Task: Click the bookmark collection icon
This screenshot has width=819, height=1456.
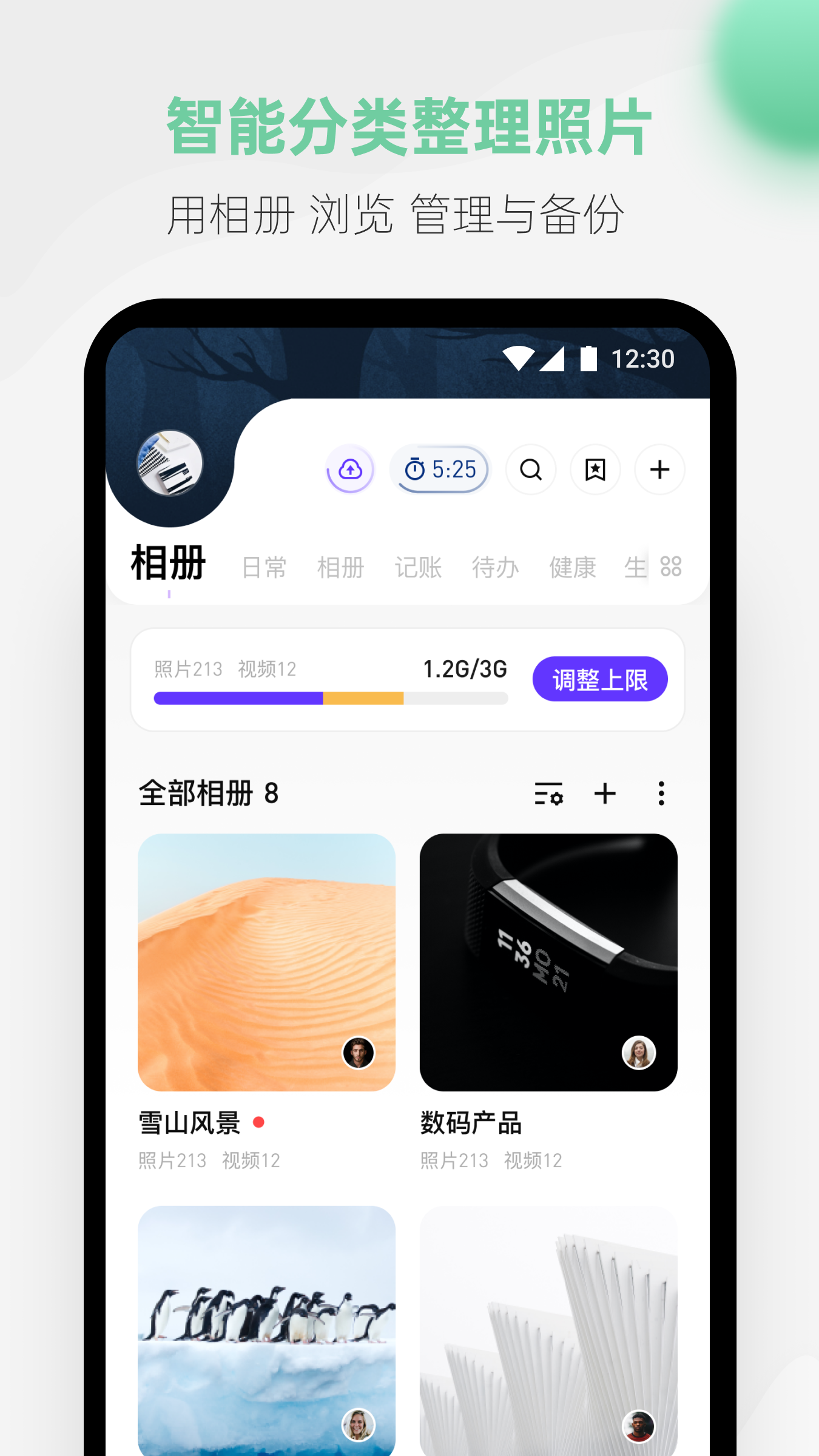Action: pyautogui.click(x=595, y=470)
